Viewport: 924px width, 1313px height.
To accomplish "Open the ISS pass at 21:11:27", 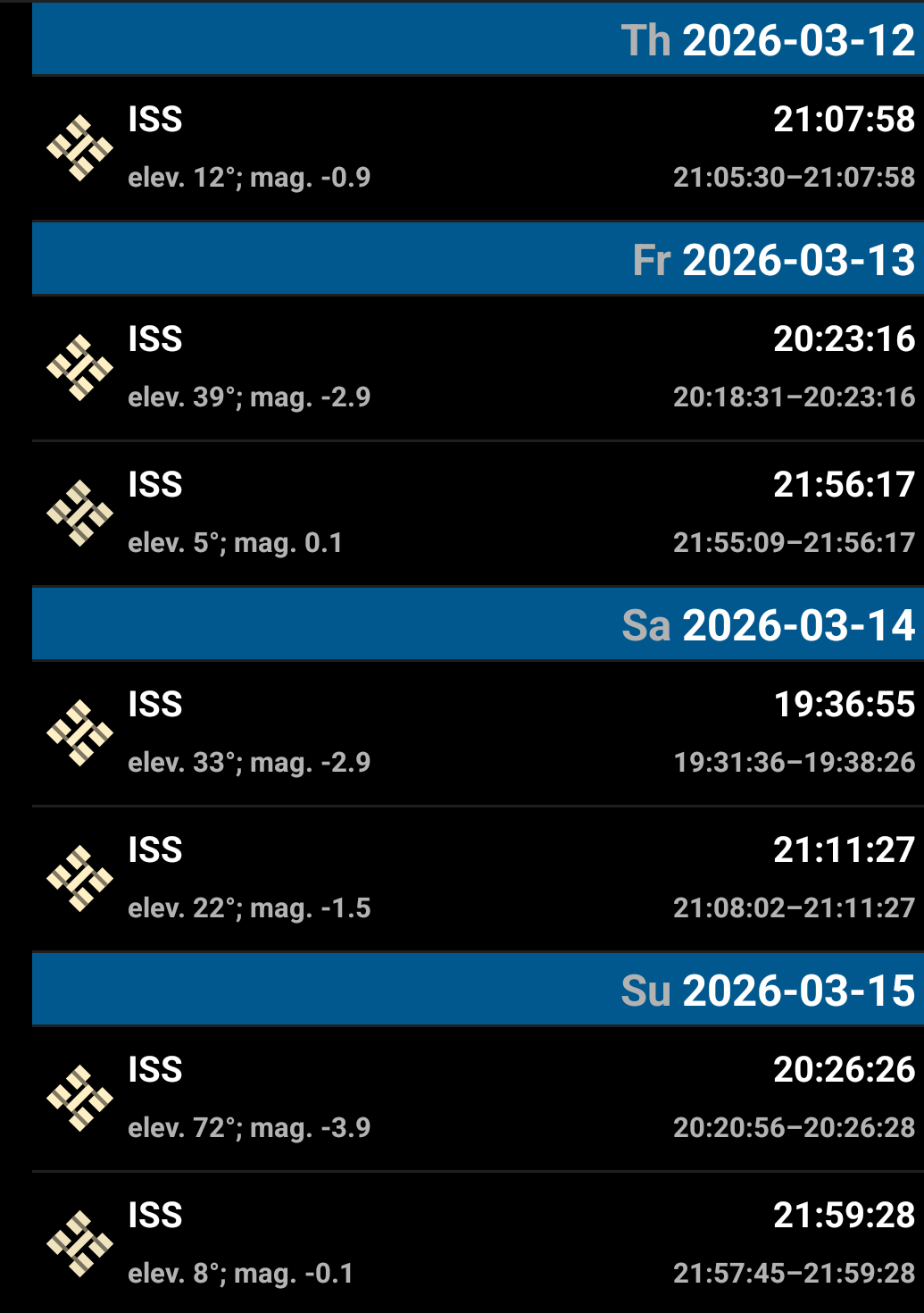I will click(x=478, y=879).
